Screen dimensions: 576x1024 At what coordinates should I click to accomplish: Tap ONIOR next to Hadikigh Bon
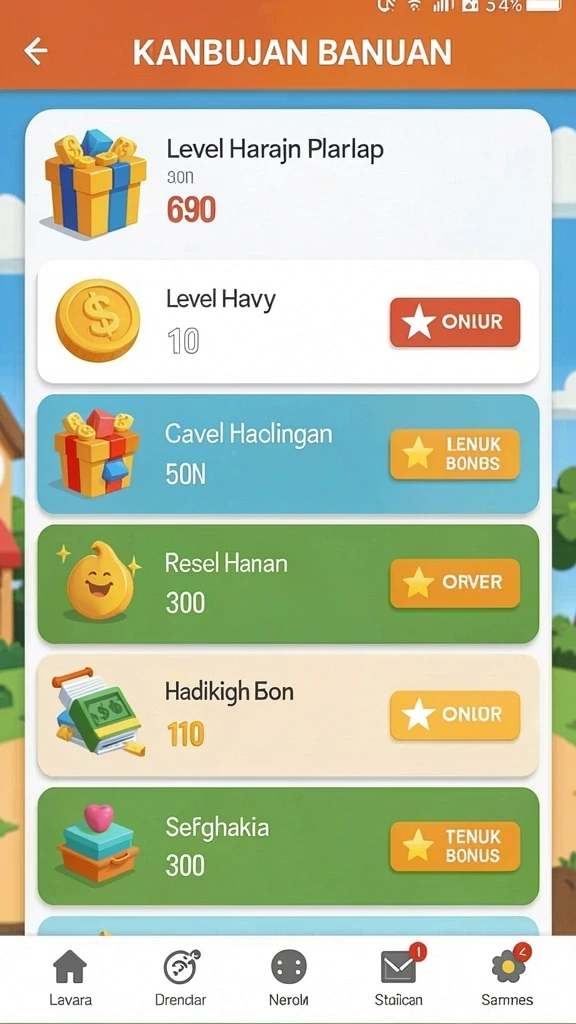tap(455, 715)
